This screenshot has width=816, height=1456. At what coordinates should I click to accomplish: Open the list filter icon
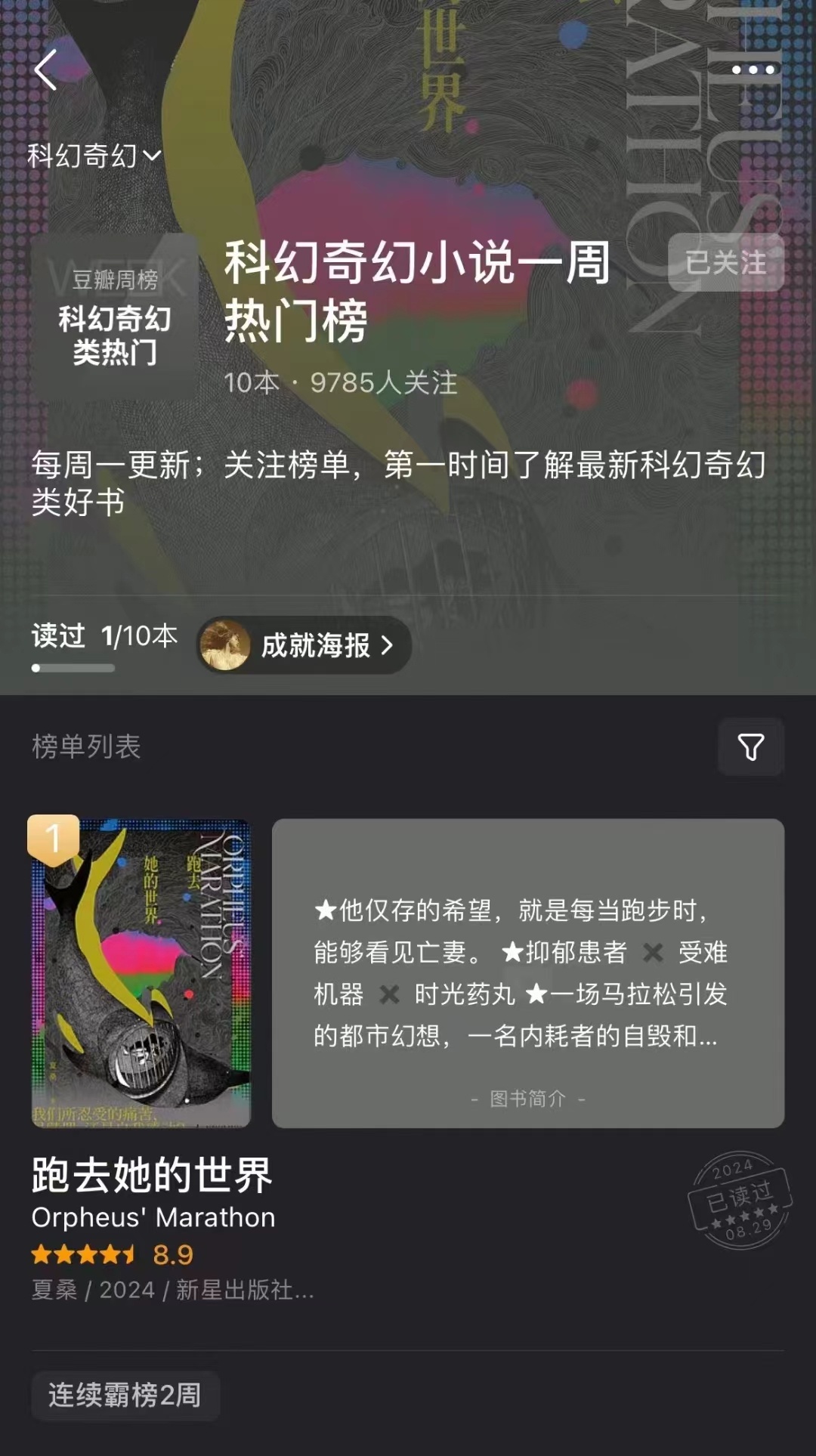[751, 747]
